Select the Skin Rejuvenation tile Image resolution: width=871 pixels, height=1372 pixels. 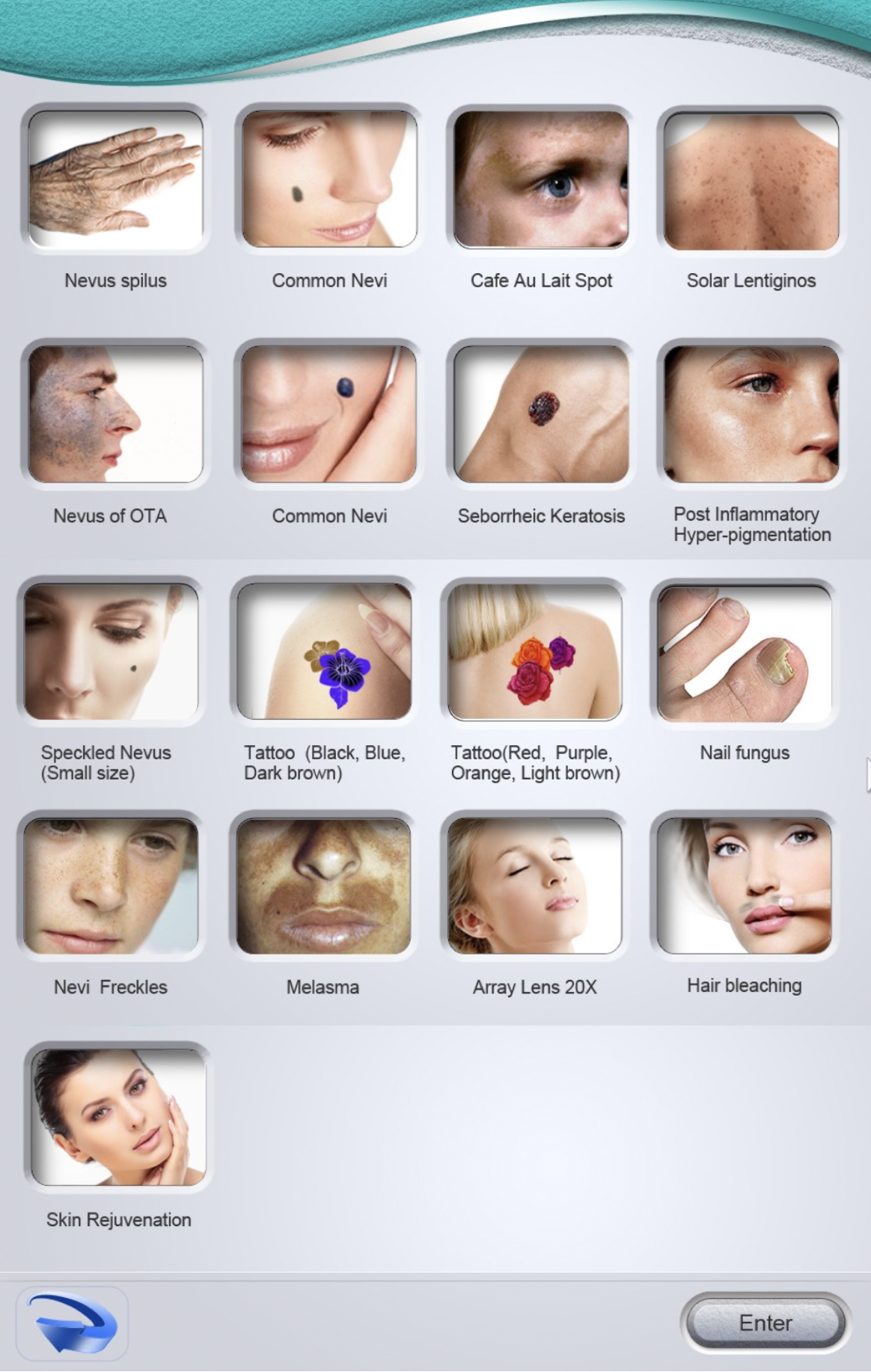[118, 1117]
